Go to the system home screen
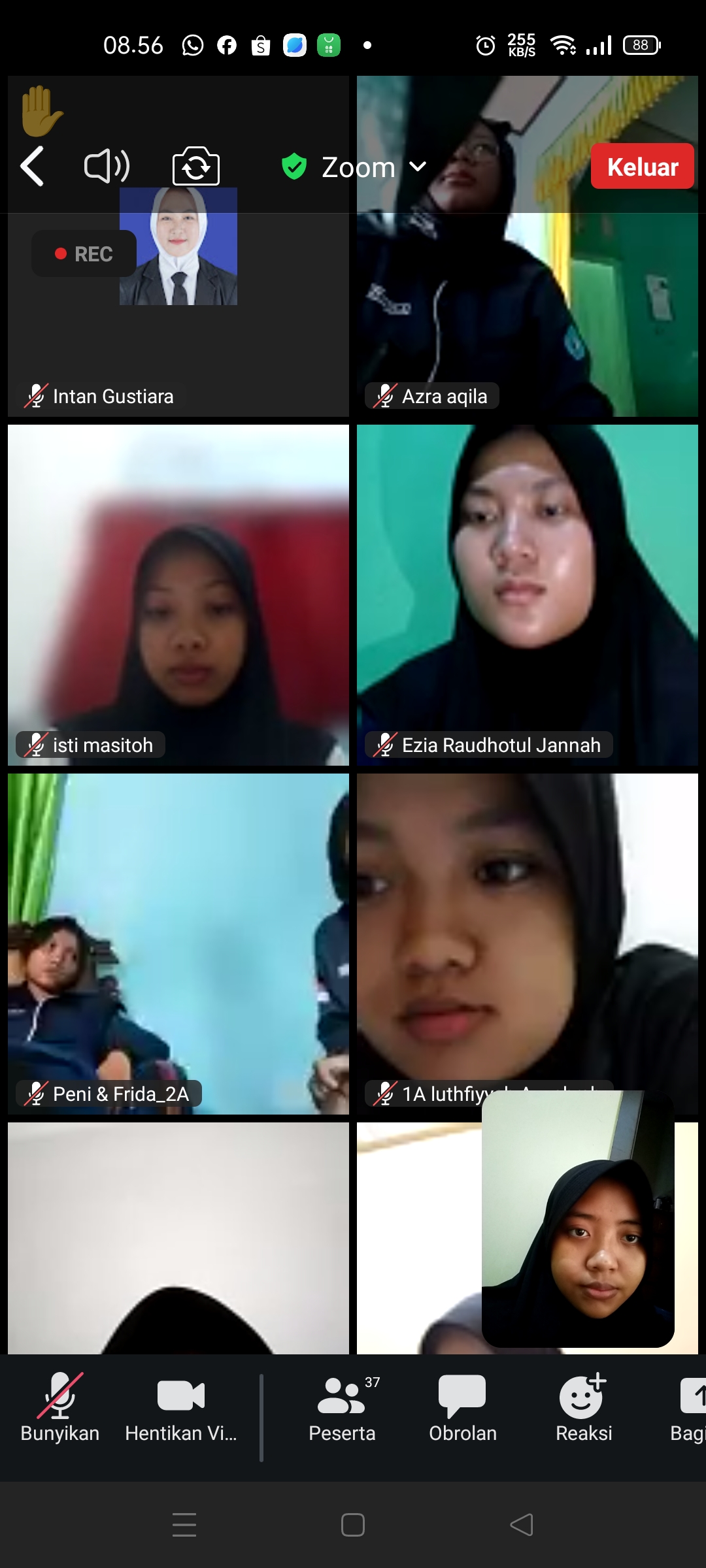The image size is (706, 1568). coord(353,1525)
